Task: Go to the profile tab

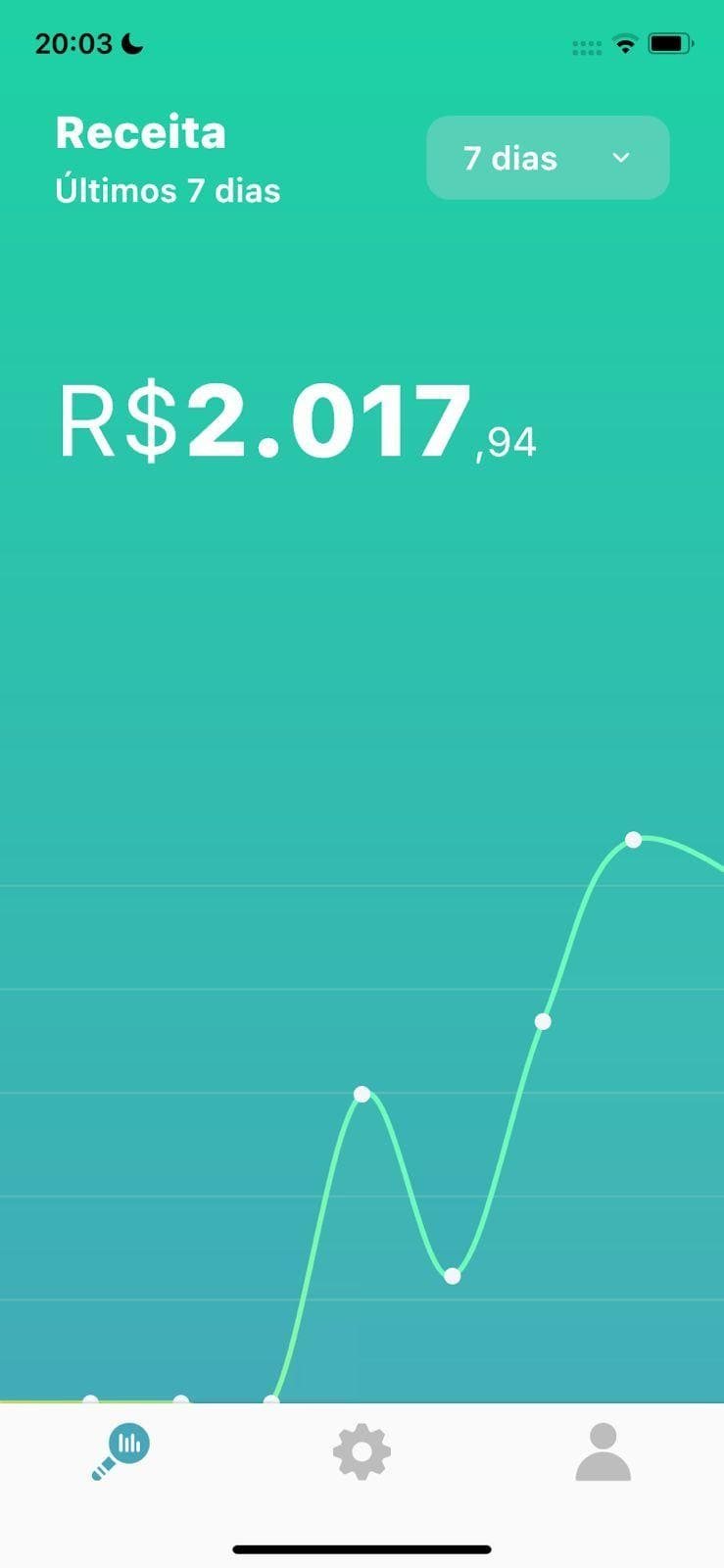Action: pyautogui.click(x=603, y=1451)
